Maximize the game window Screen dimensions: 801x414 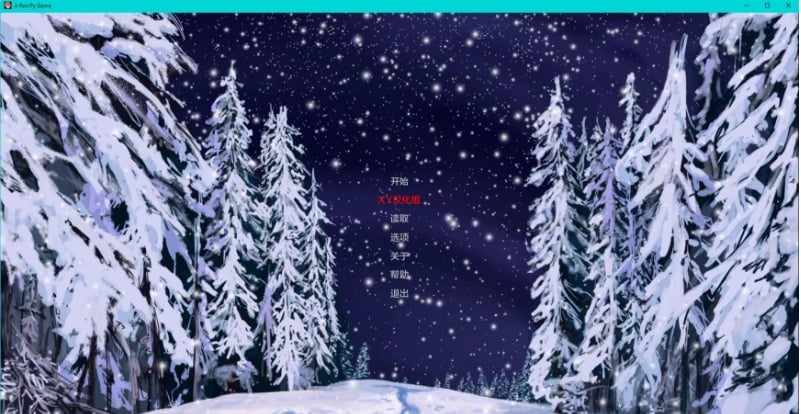(767, 5)
